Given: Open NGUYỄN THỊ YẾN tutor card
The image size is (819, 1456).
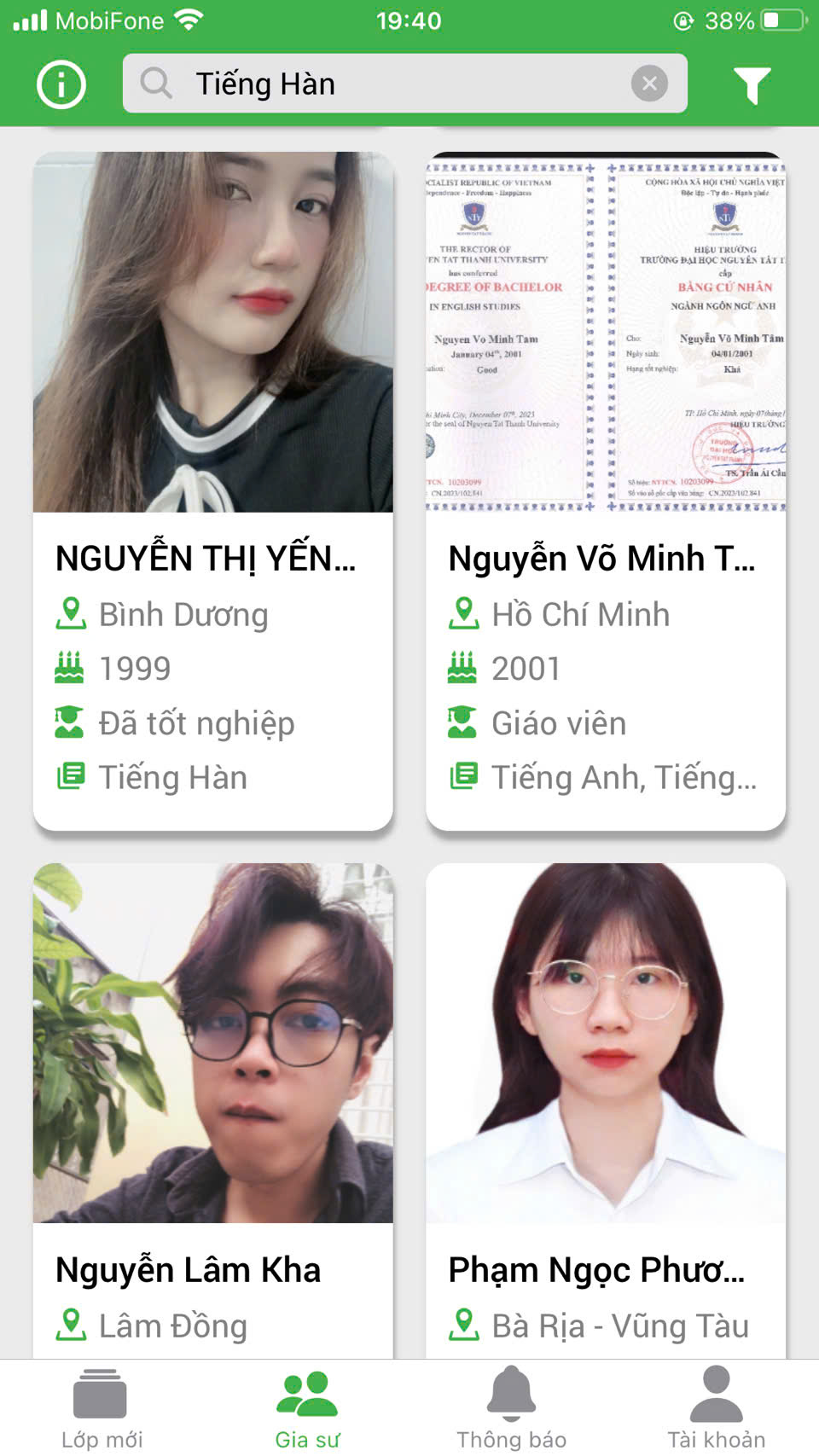Looking at the screenshot, I should (212, 490).
